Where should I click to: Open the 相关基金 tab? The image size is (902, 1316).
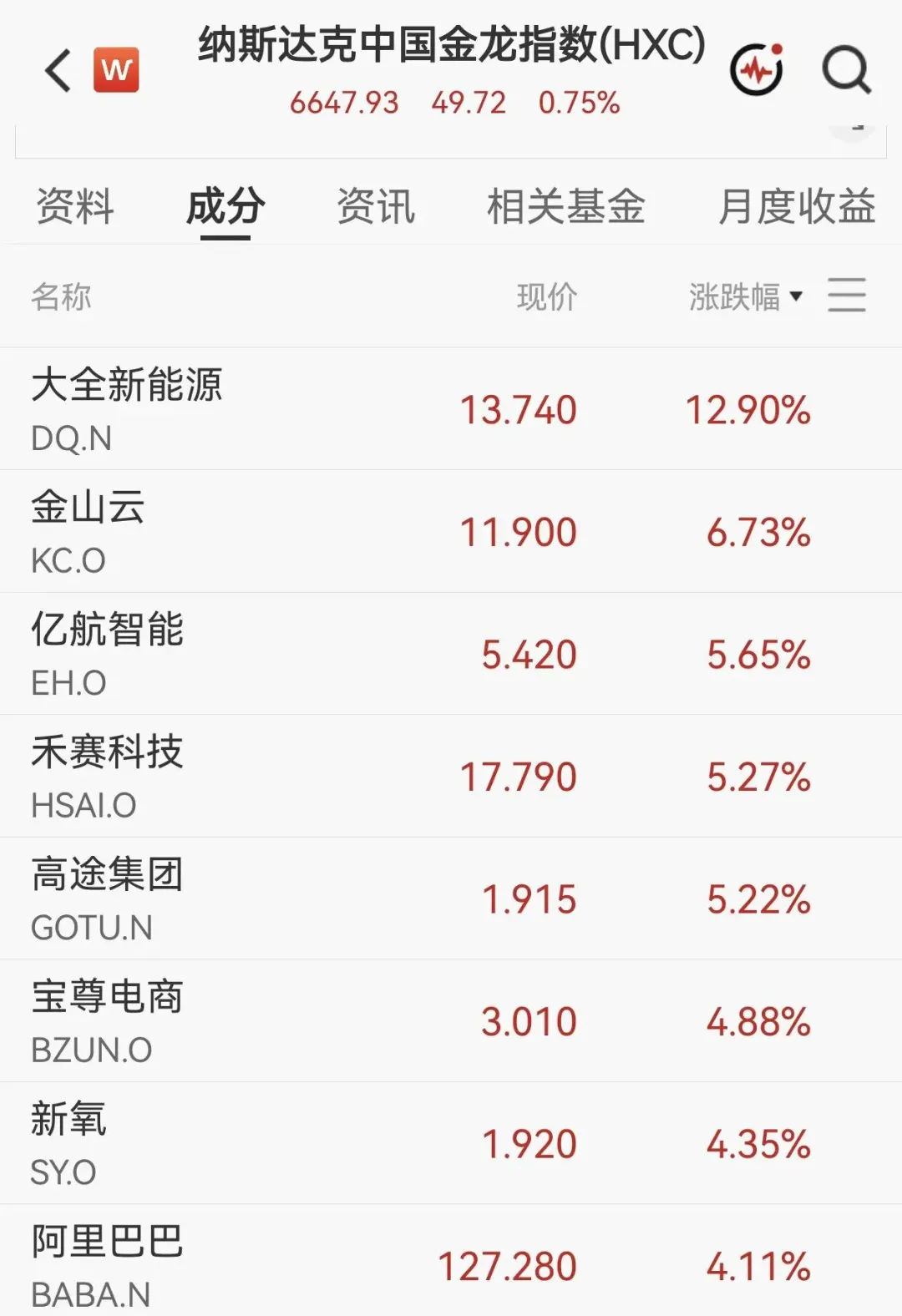(566, 206)
